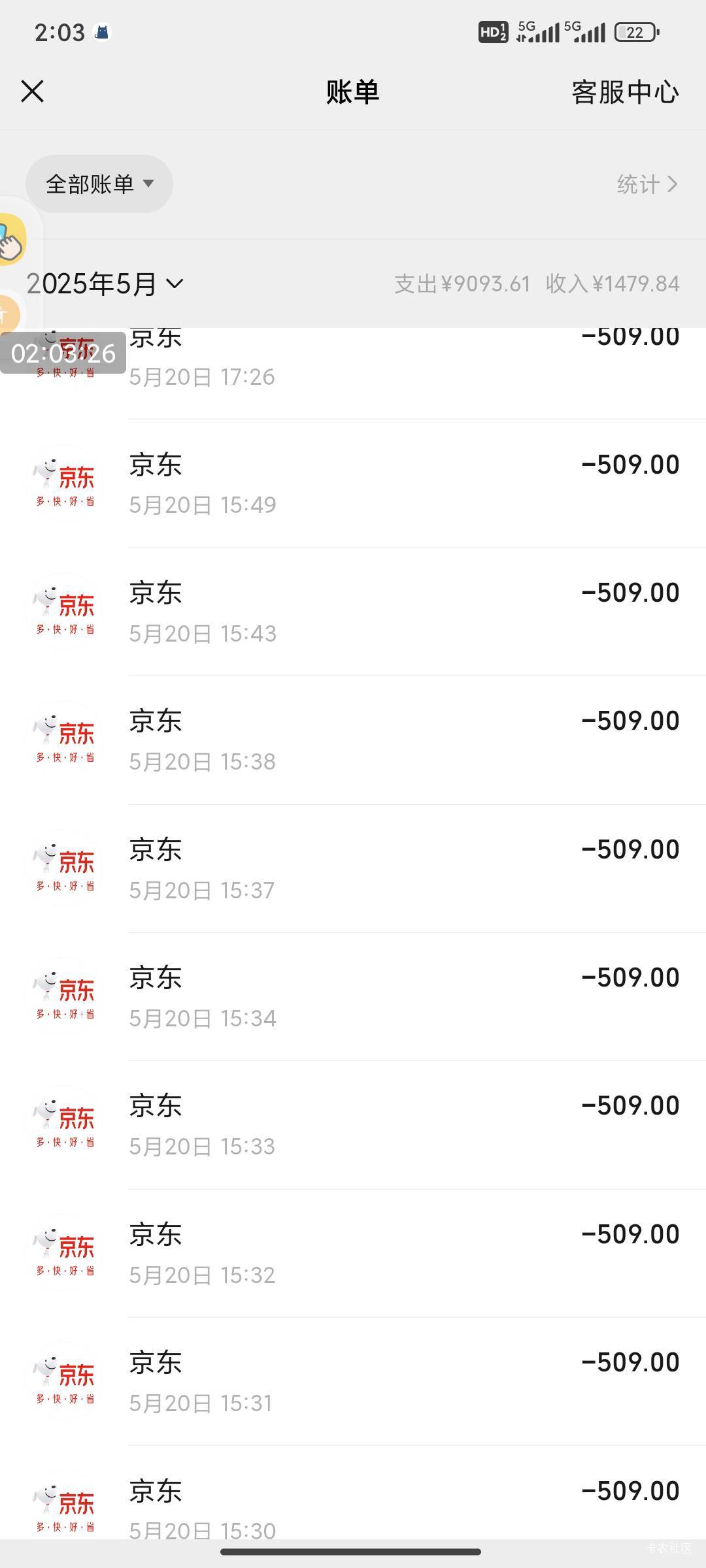Viewport: 706px width, 1568px height.
Task: Open the 京东 transaction at 15:43
Action: coord(353,612)
